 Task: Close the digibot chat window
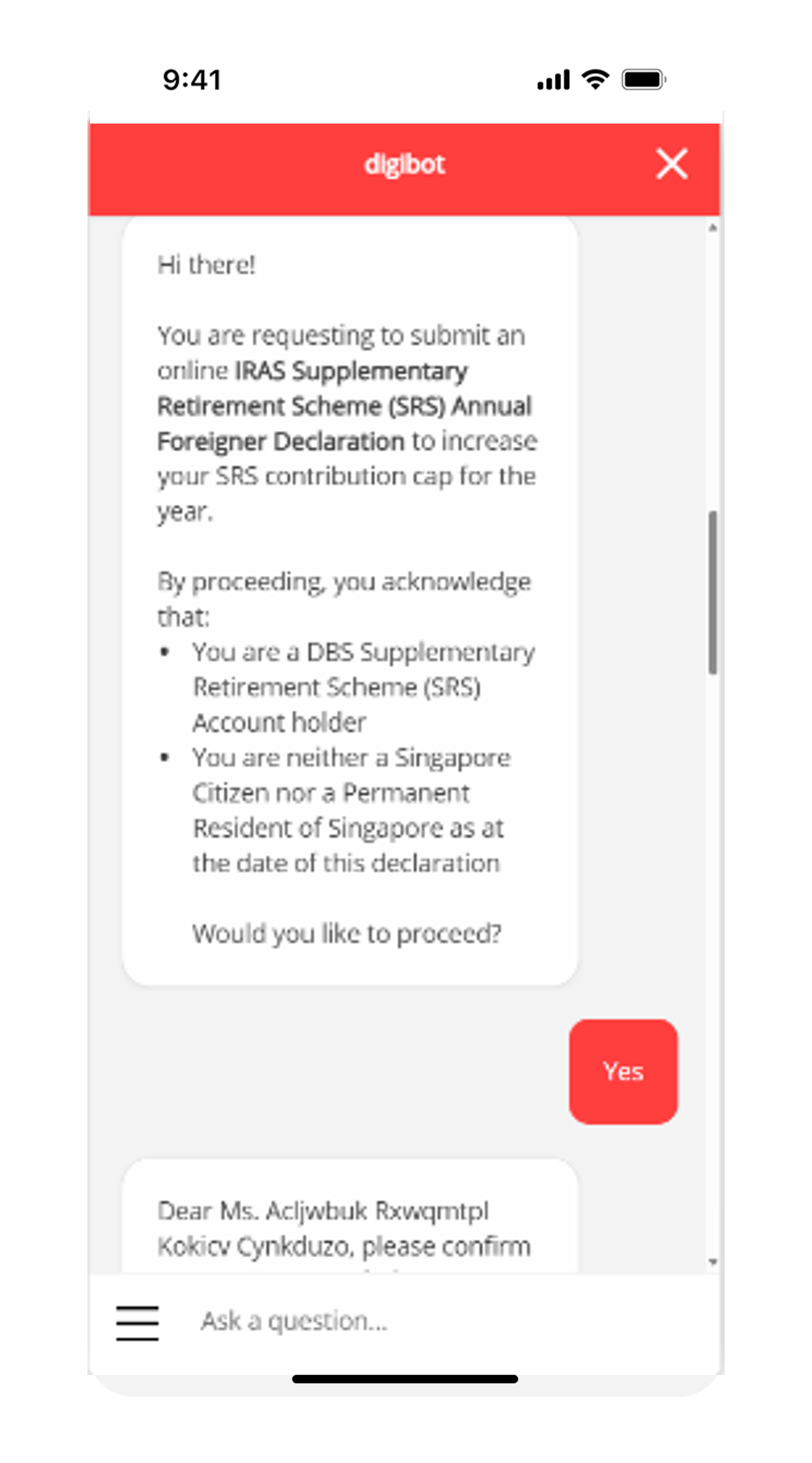(x=671, y=164)
